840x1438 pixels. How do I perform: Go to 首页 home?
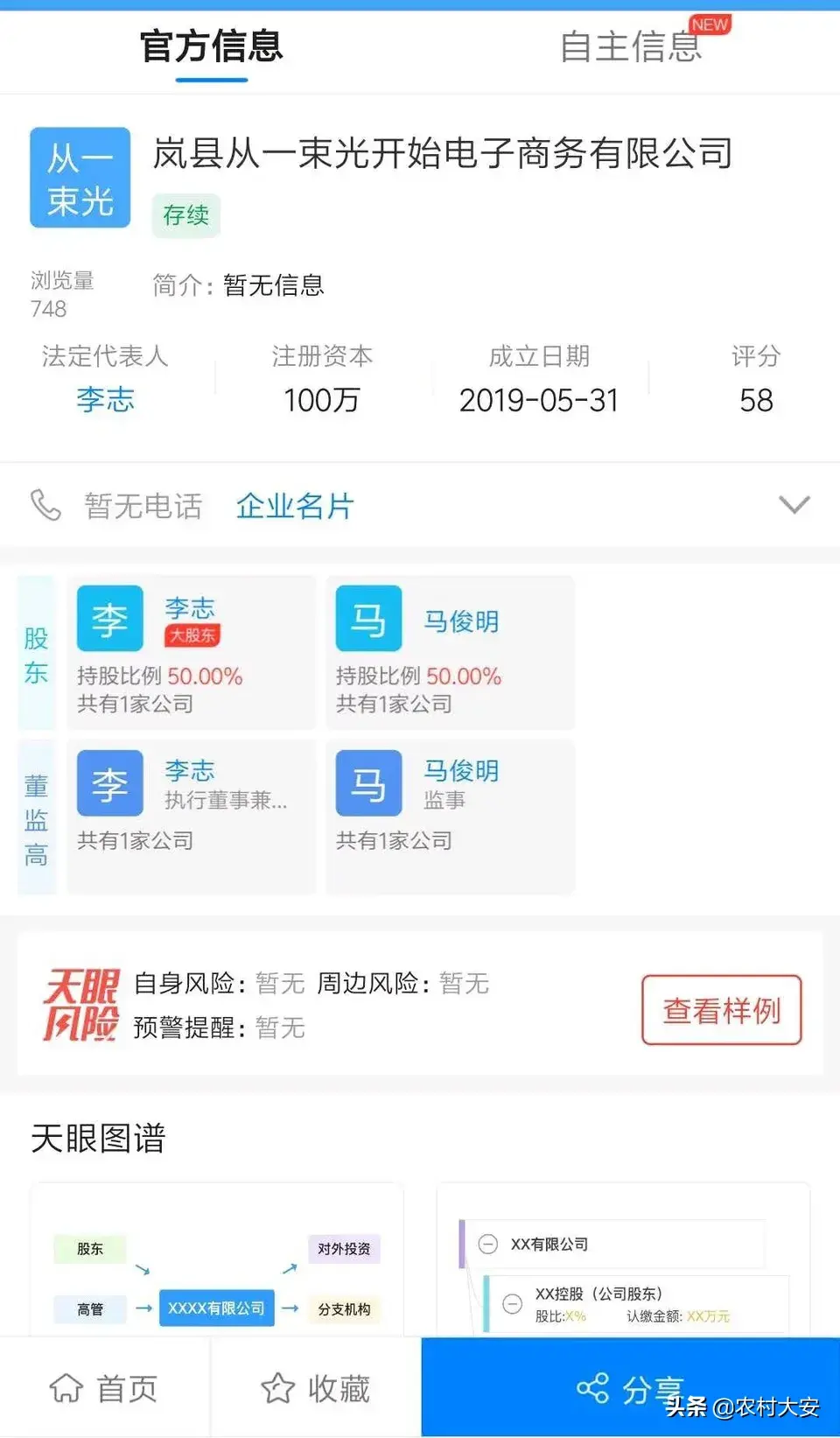coord(104,1388)
